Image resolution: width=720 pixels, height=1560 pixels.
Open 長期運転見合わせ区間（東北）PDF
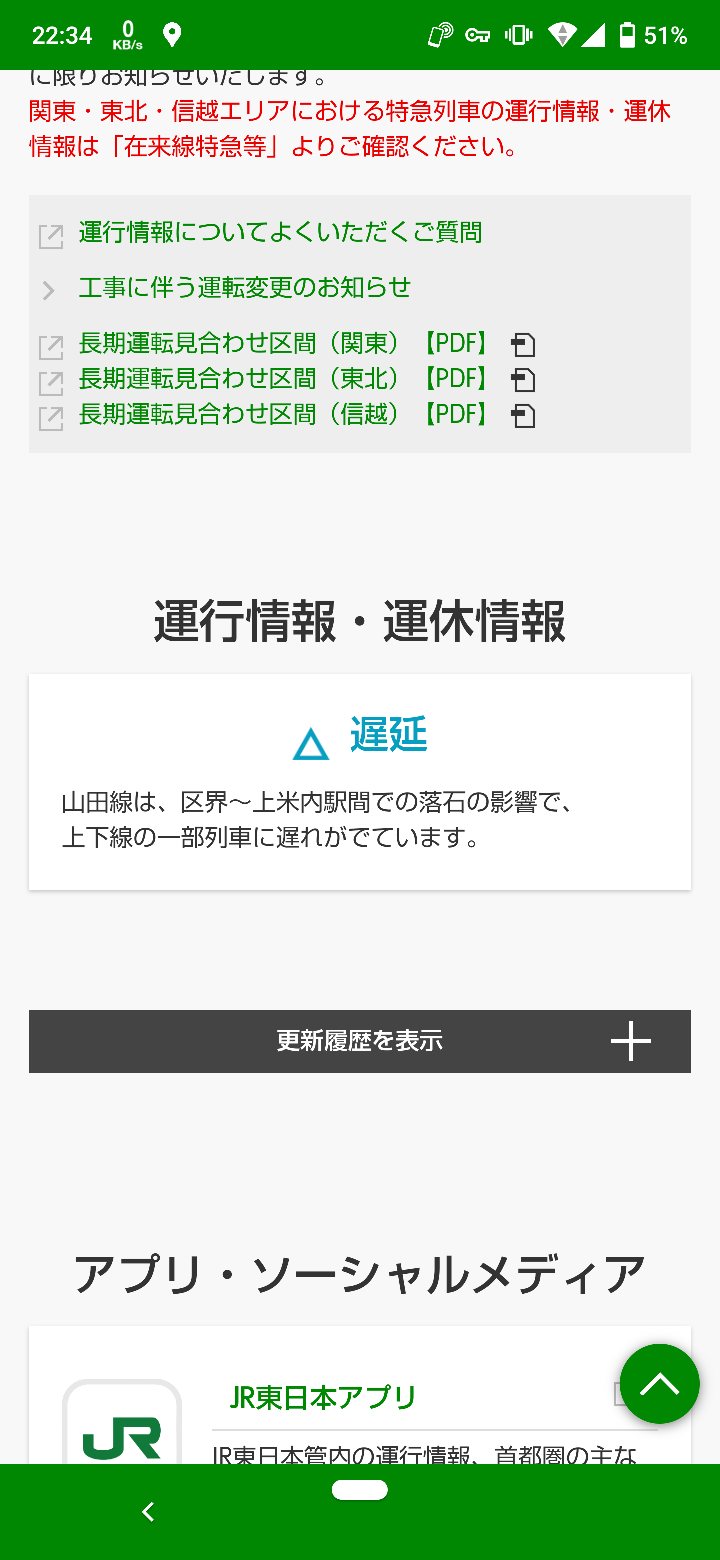coord(284,379)
